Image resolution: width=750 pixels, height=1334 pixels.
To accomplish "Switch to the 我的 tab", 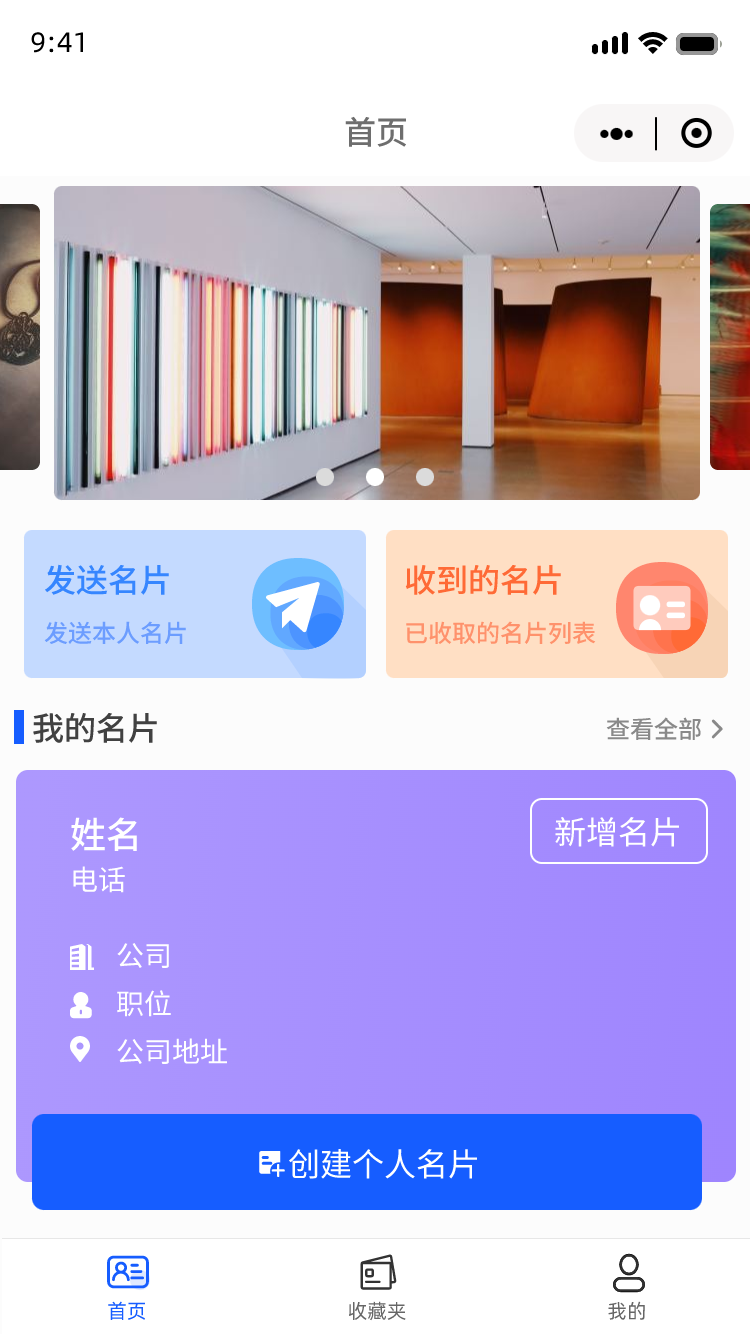I will [x=628, y=1286].
